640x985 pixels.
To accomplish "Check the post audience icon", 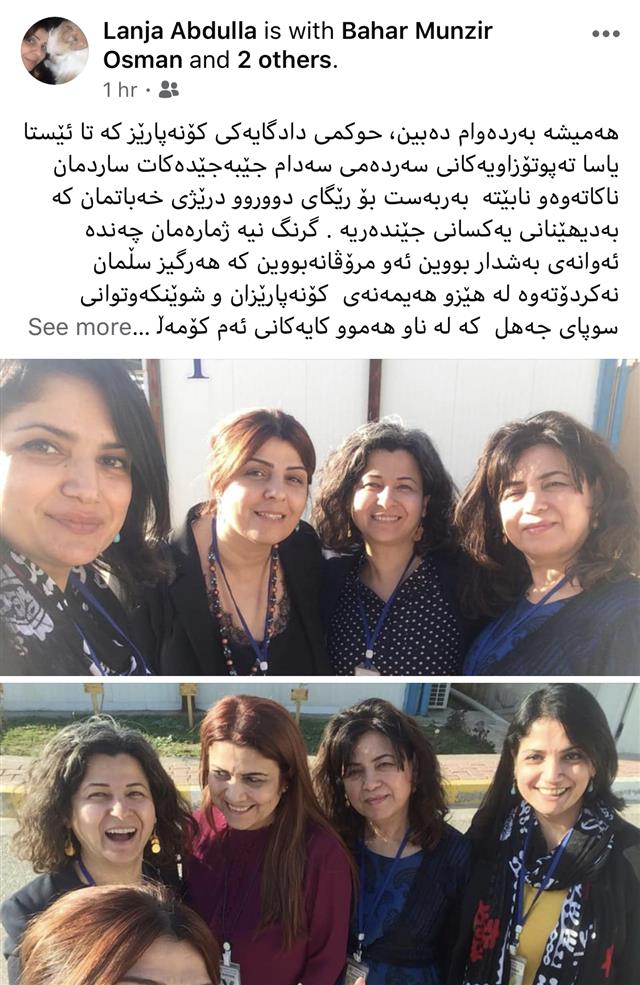I will click(x=169, y=90).
